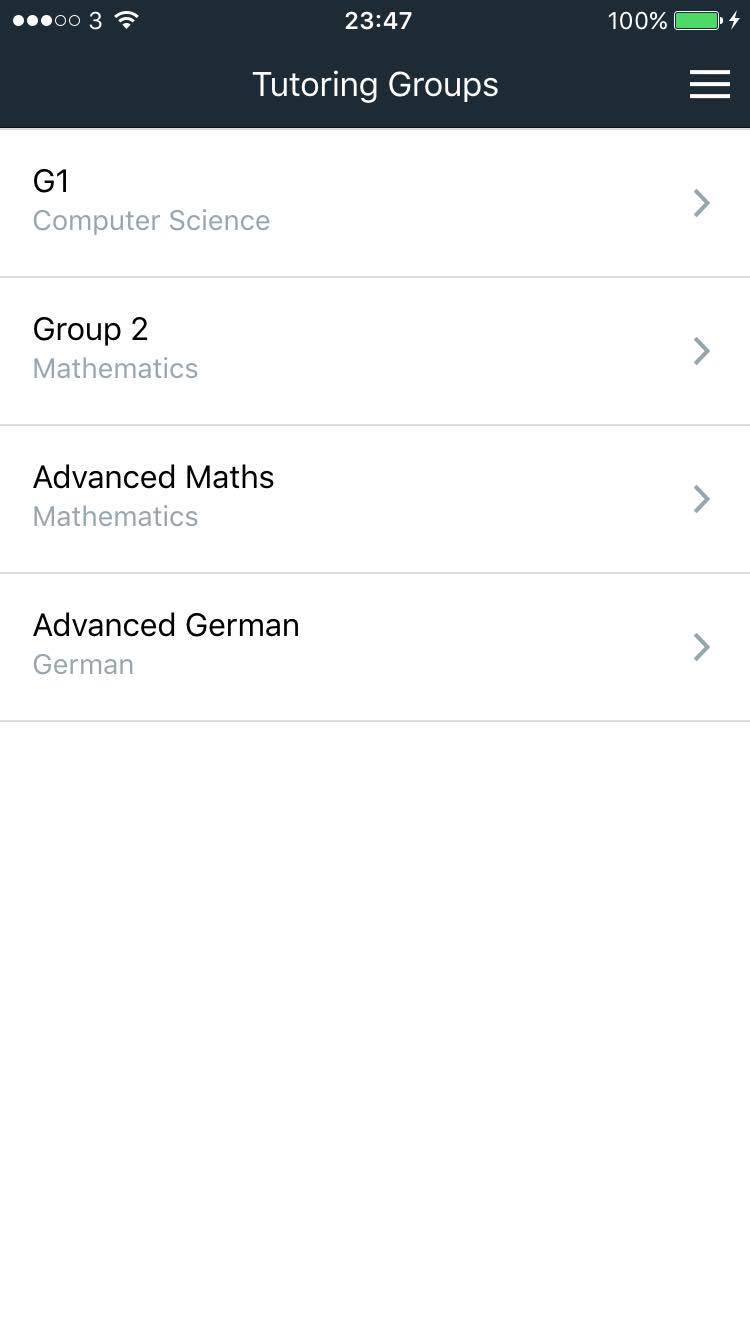The height and width of the screenshot is (1334, 750).
Task: Tap the clock showing 23:47
Action: tap(377, 20)
